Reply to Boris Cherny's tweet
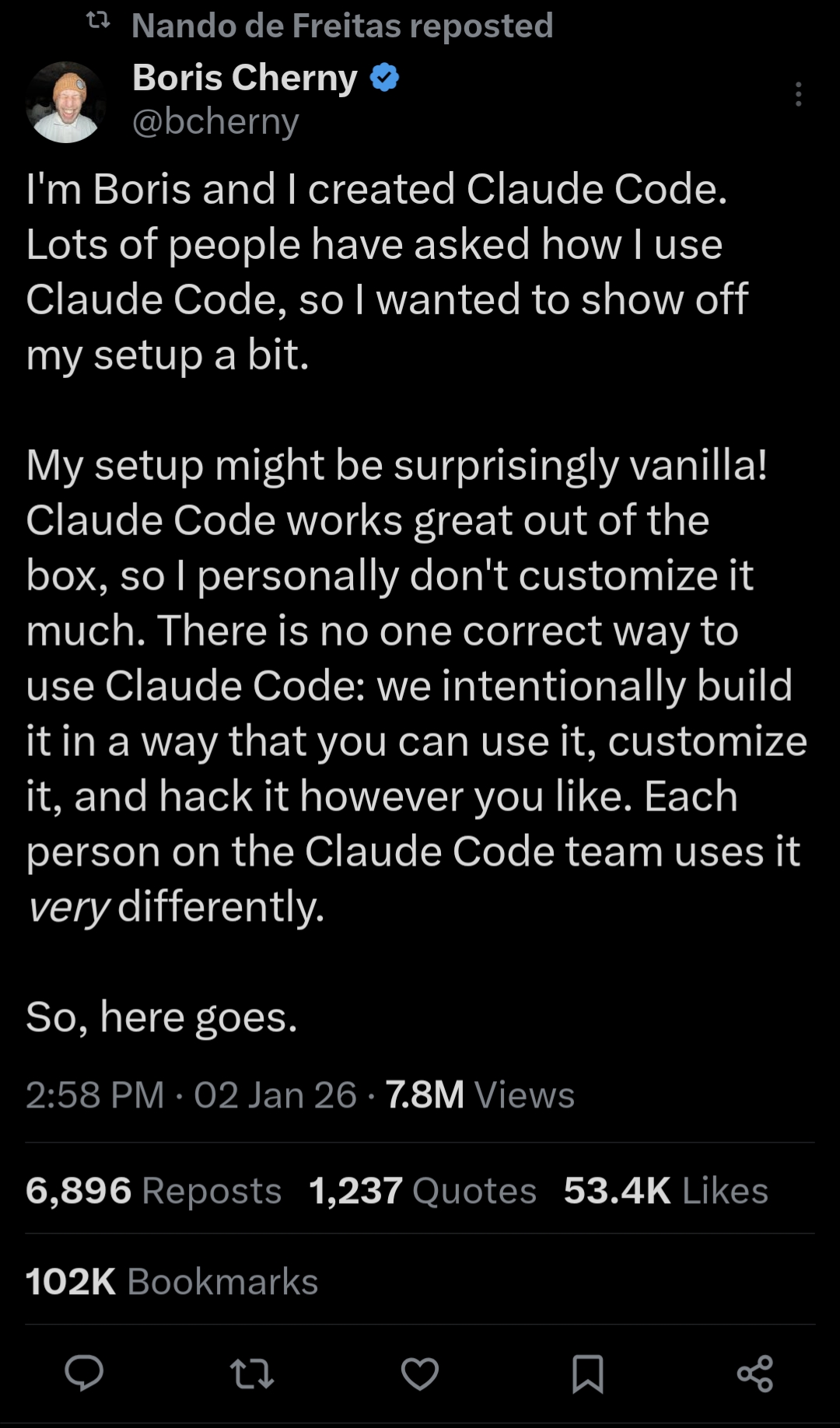 84,1373
